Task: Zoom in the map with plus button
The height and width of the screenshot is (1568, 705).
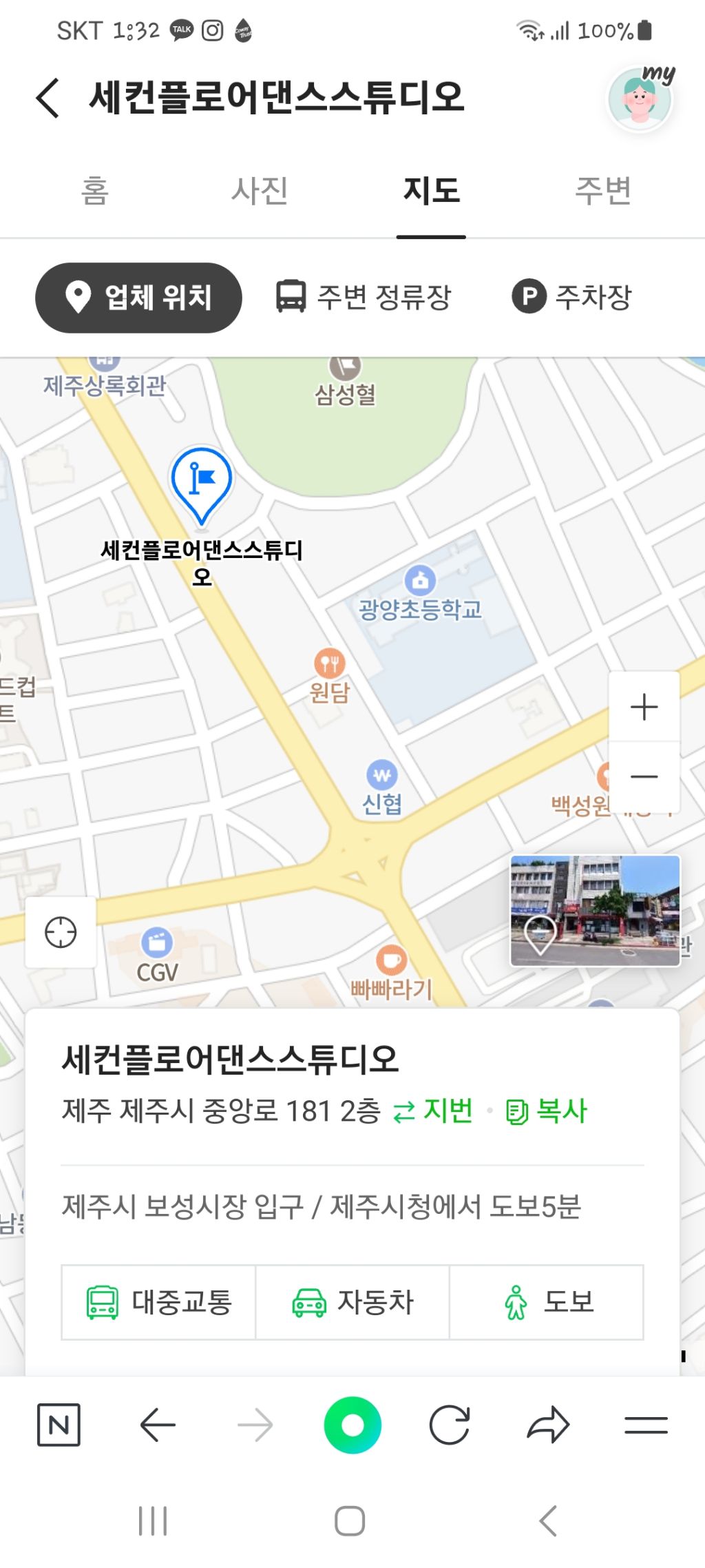Action: point(644,707)
